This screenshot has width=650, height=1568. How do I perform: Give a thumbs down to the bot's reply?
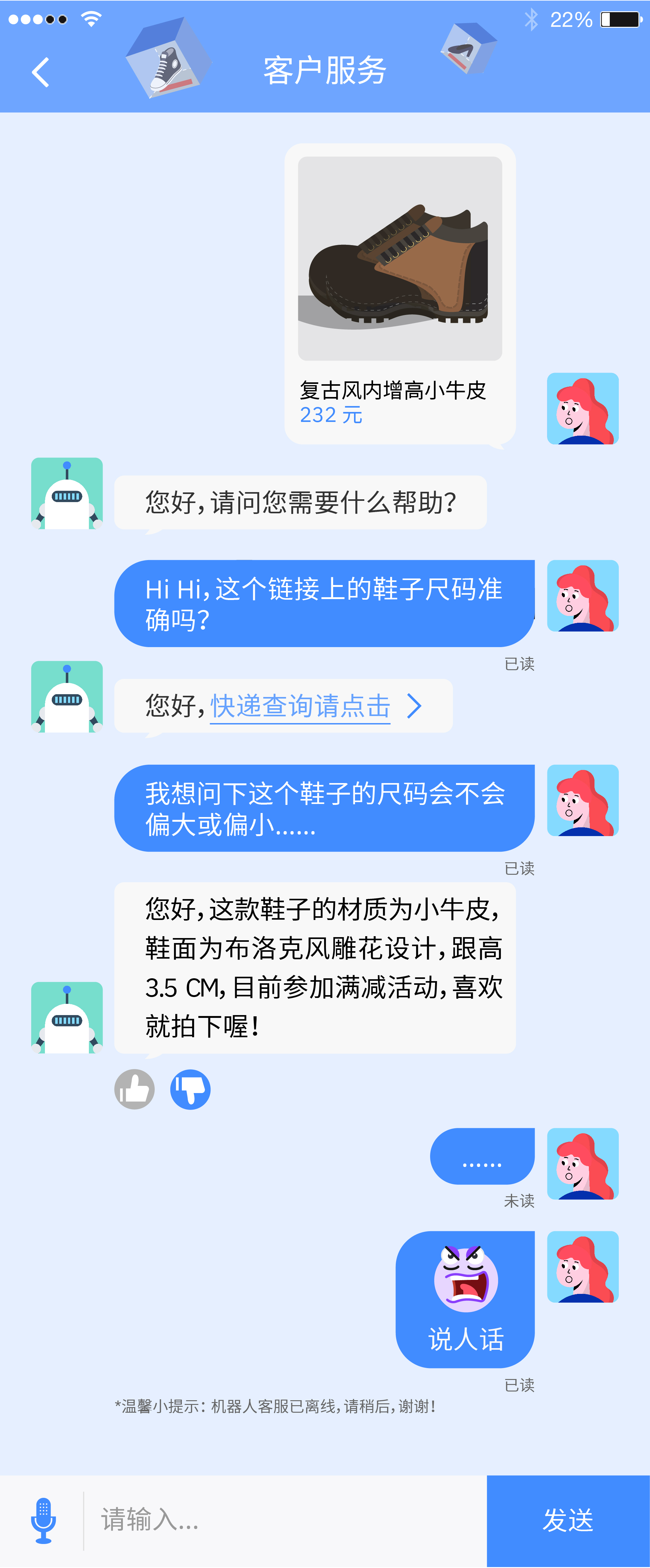click(x=190, y=1089)
